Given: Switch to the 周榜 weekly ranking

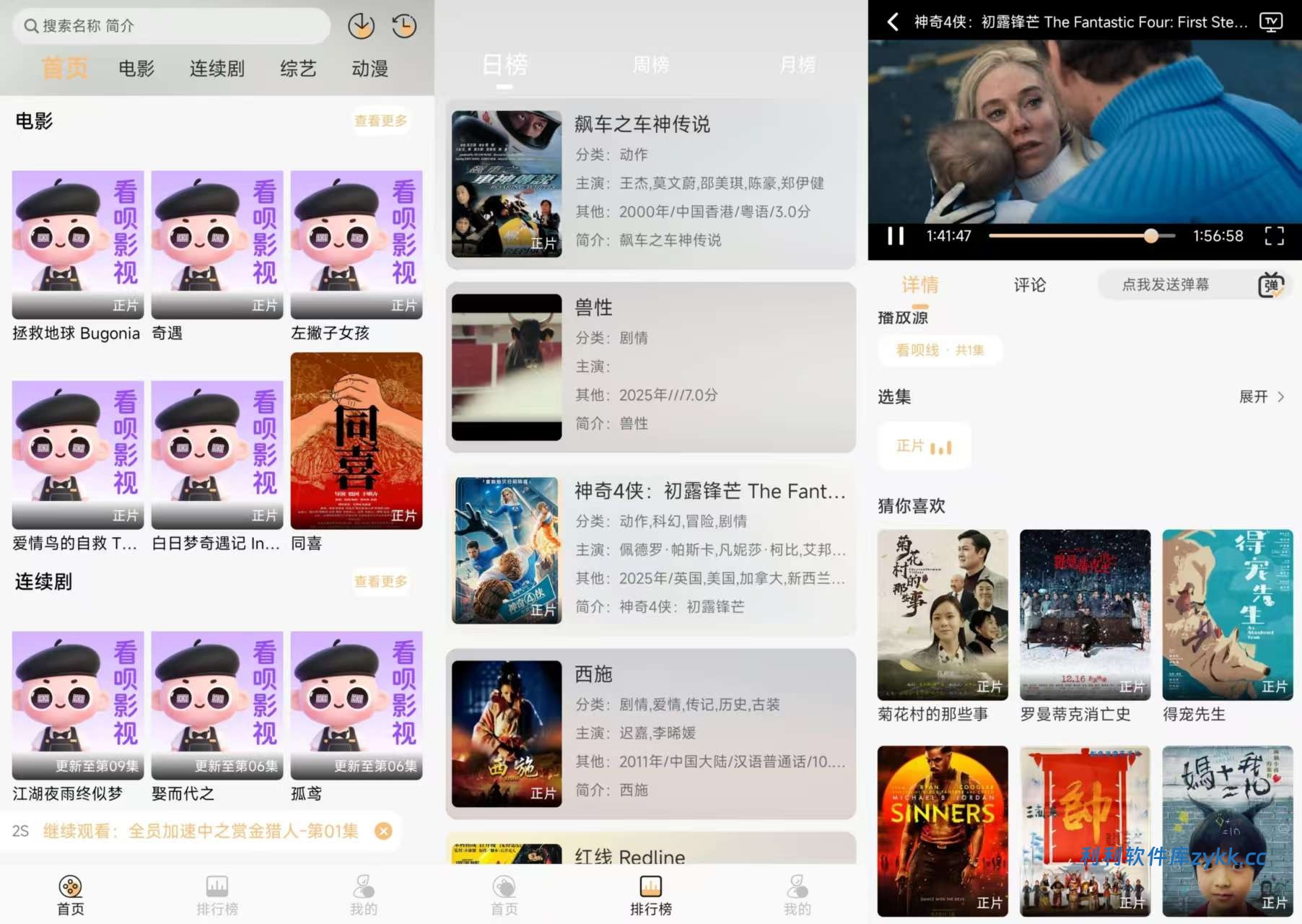Looking at the screenshot, I should 650,65.
